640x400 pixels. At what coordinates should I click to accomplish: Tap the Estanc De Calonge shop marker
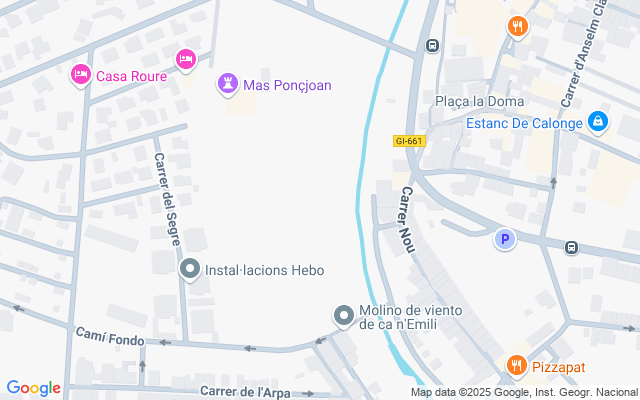(598, 122)
